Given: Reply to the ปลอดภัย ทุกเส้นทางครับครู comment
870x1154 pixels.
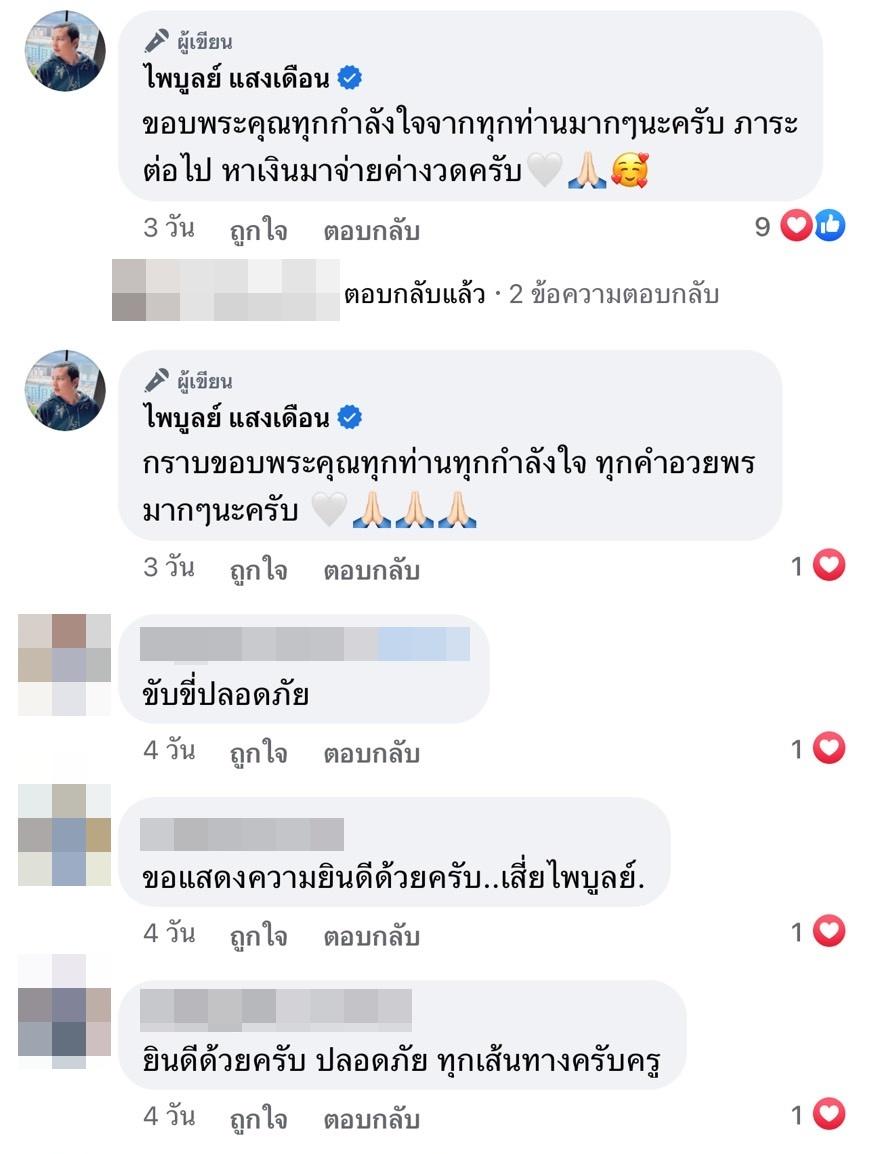Looking at the screenshot, I should (x=370, y=1119).
